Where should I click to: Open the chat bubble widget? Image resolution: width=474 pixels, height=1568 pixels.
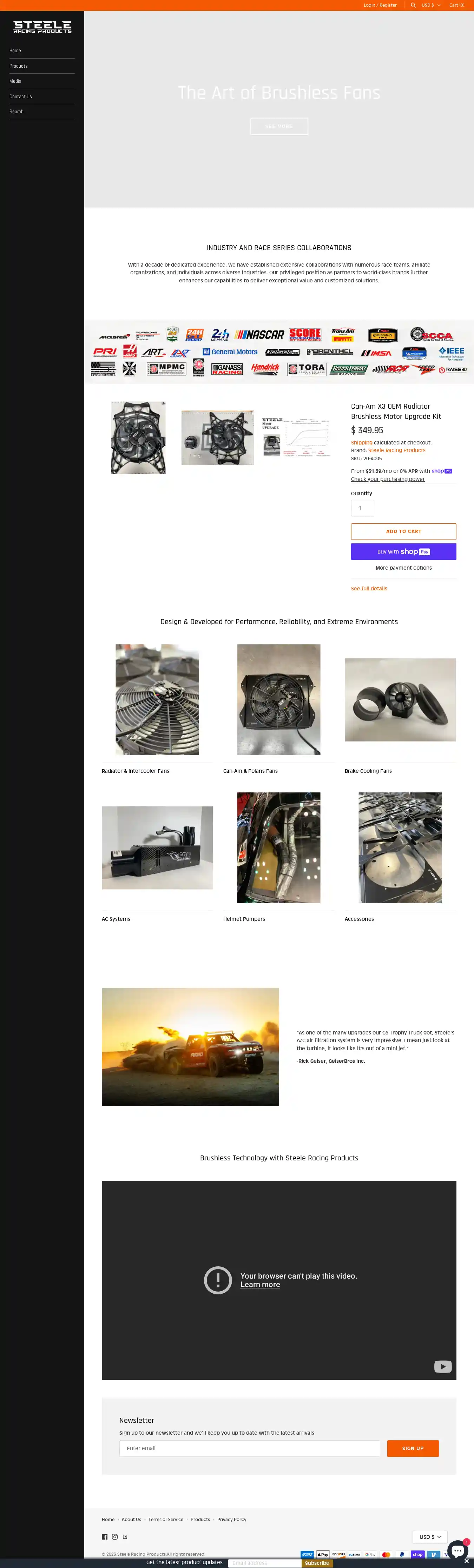pos(457,1550)
